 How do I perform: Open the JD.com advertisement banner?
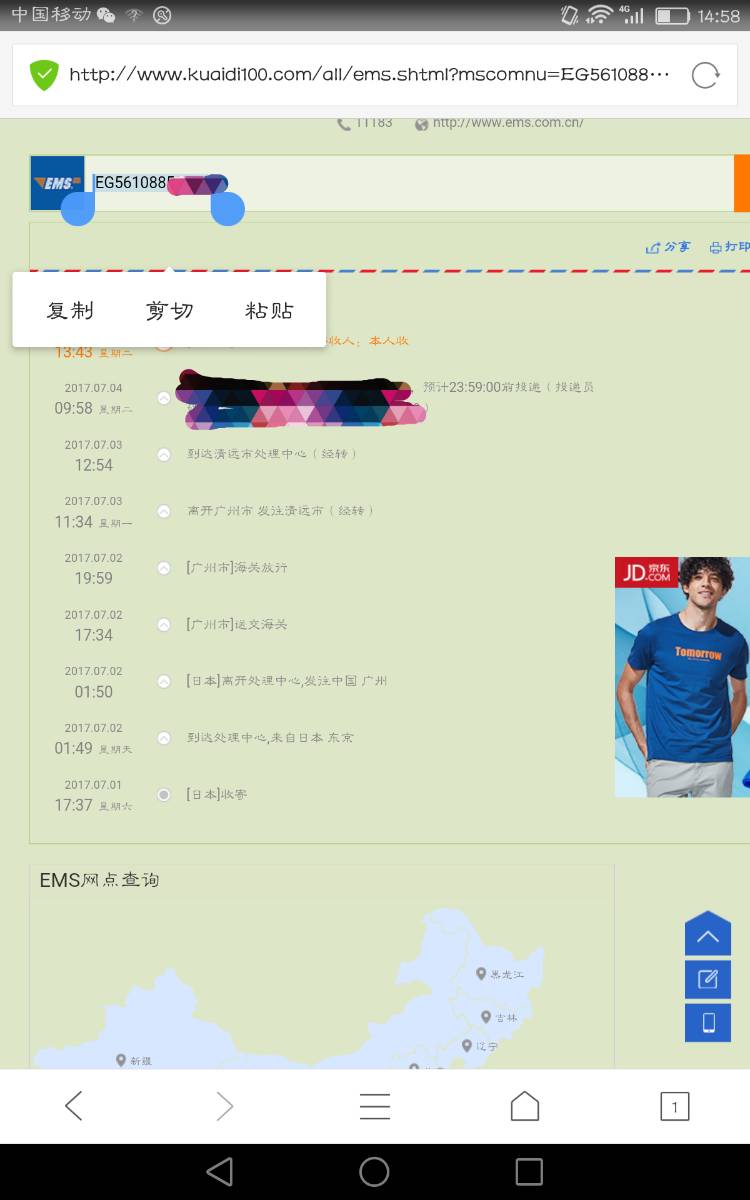pos(682,677)
